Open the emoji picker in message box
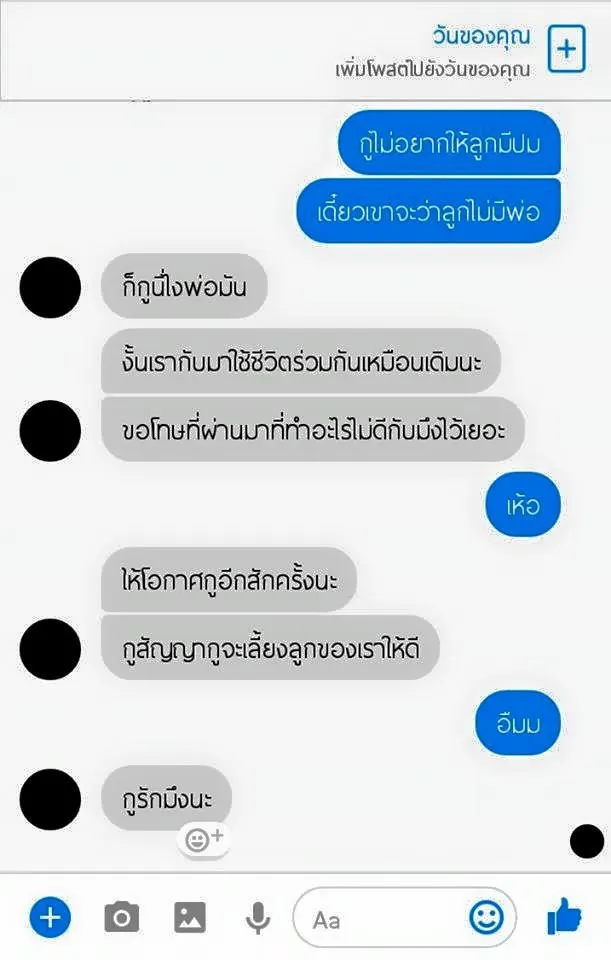The image size is (611, 960). 487,916
